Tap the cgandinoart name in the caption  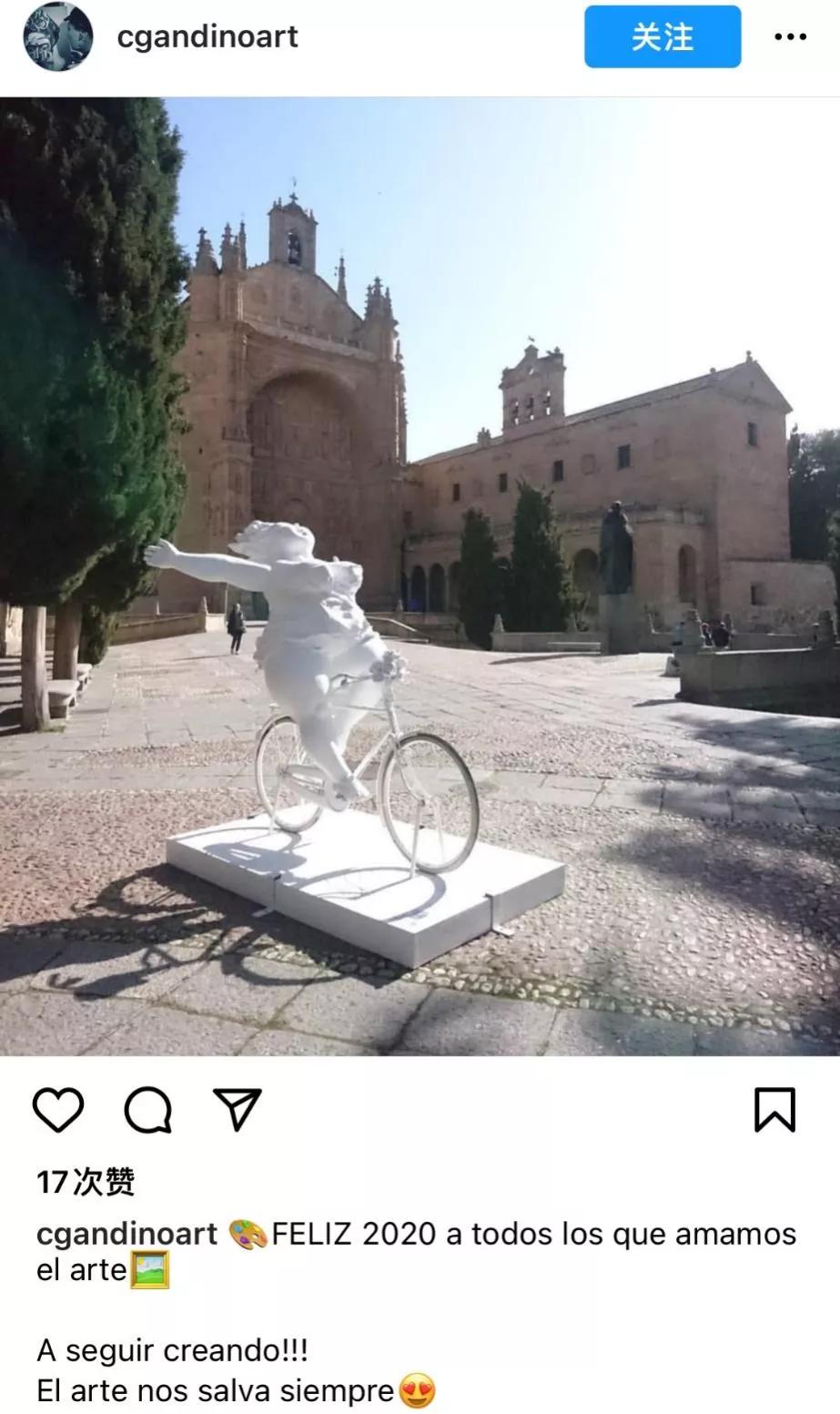127,1234
